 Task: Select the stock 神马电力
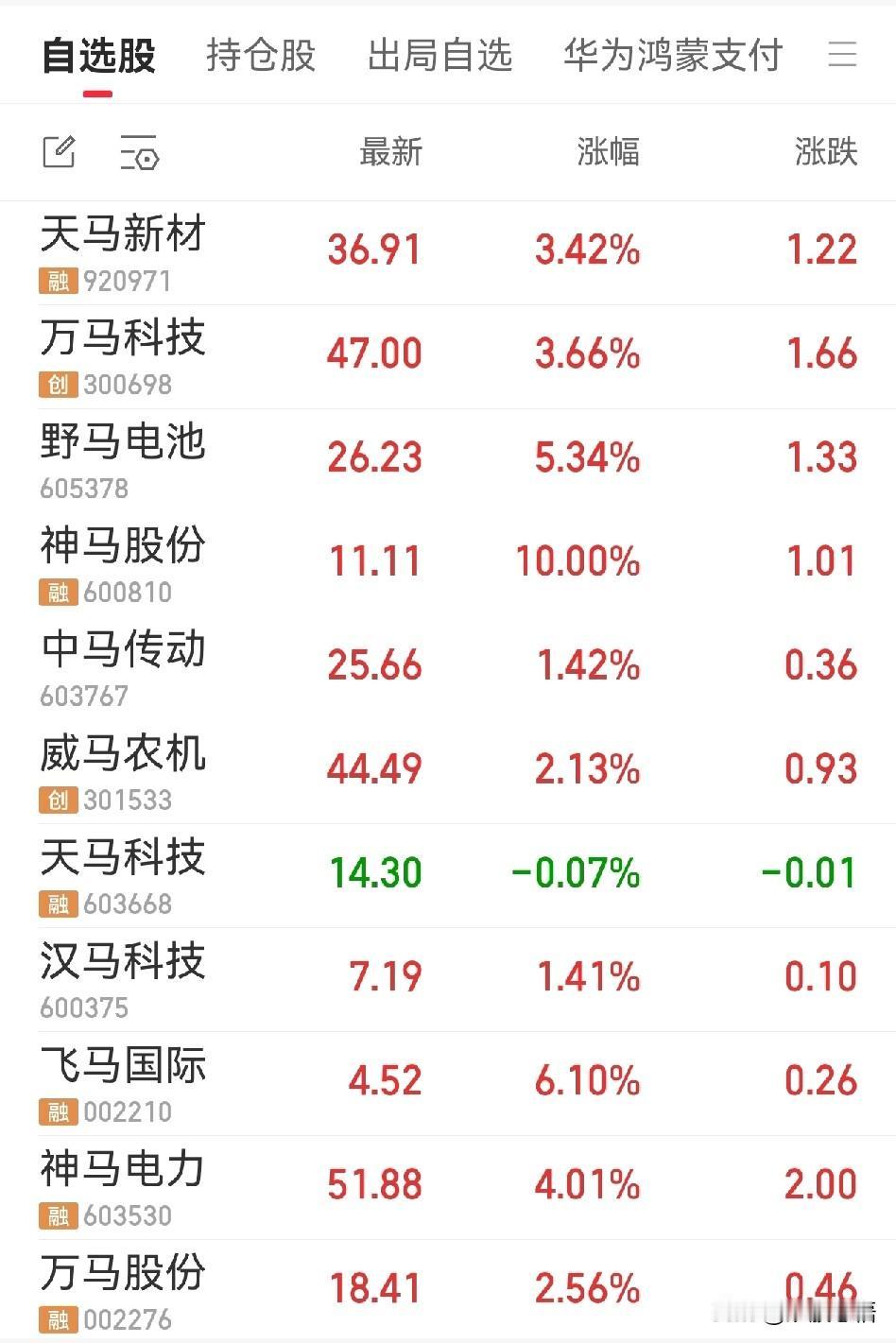[x=448, y=1186]
